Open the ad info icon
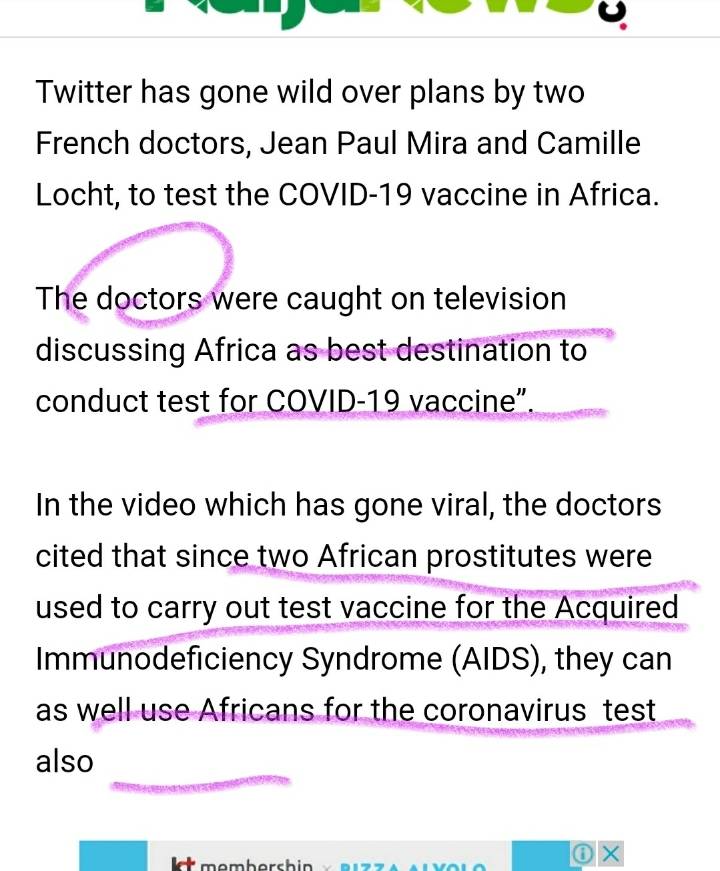The image size is (720, 871). click(x=584, y=854)
